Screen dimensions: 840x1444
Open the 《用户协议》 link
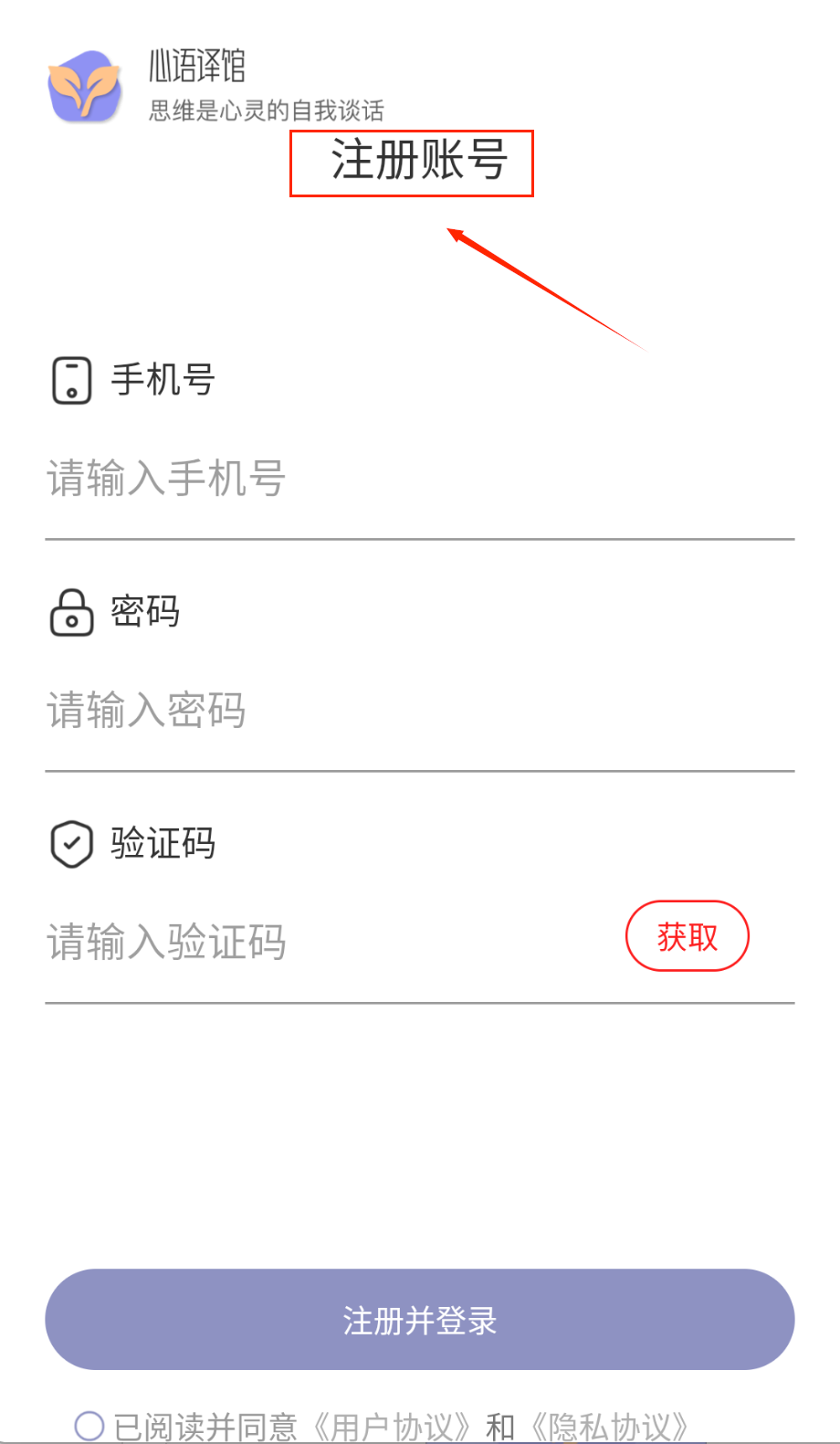(393, 1427)
